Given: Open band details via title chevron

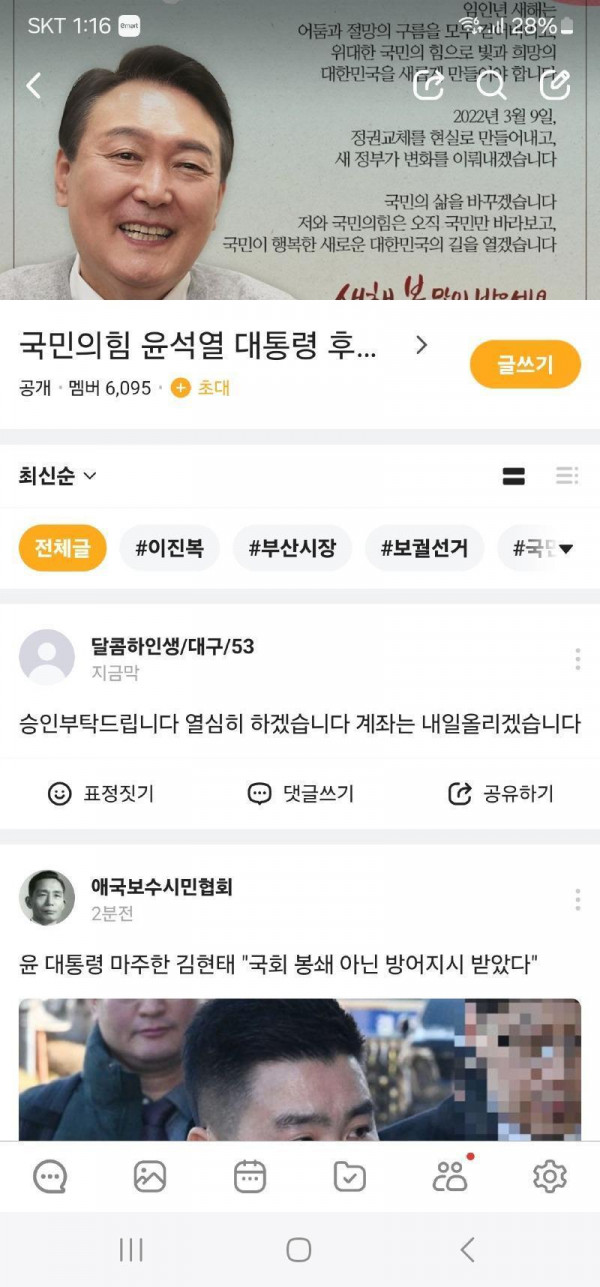Looking at the screenshot, I should [421, 345].
